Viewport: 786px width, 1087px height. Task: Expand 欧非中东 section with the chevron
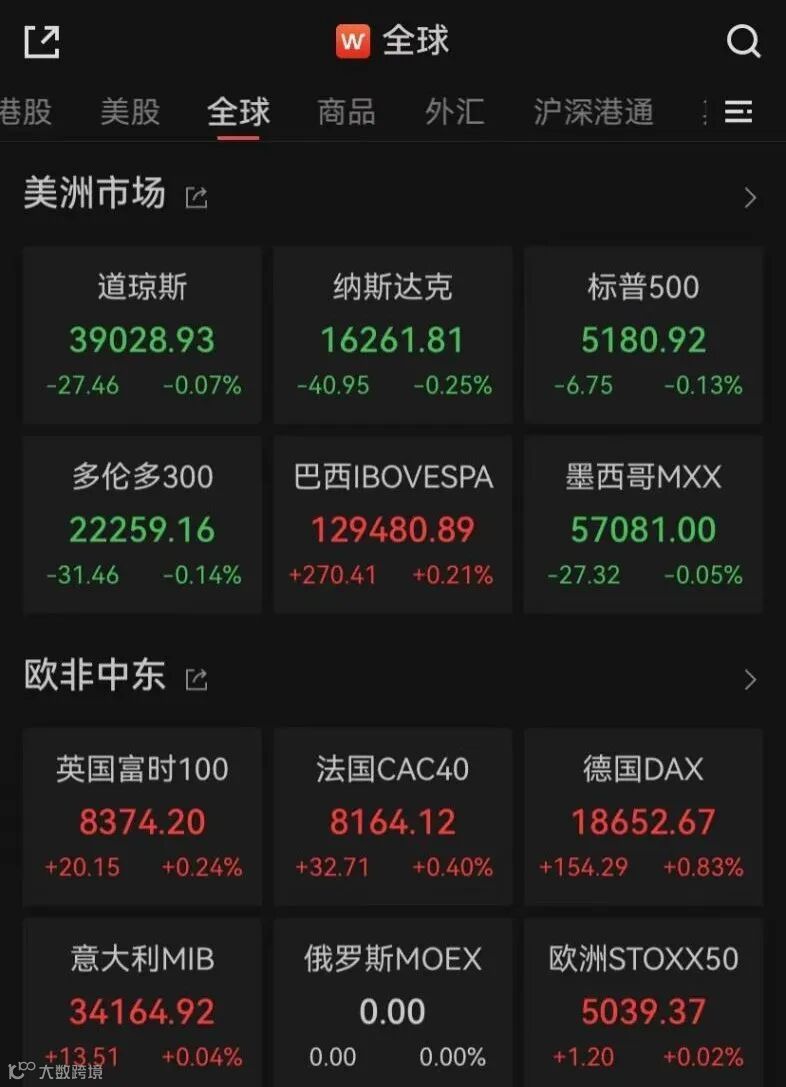(750, 680)
